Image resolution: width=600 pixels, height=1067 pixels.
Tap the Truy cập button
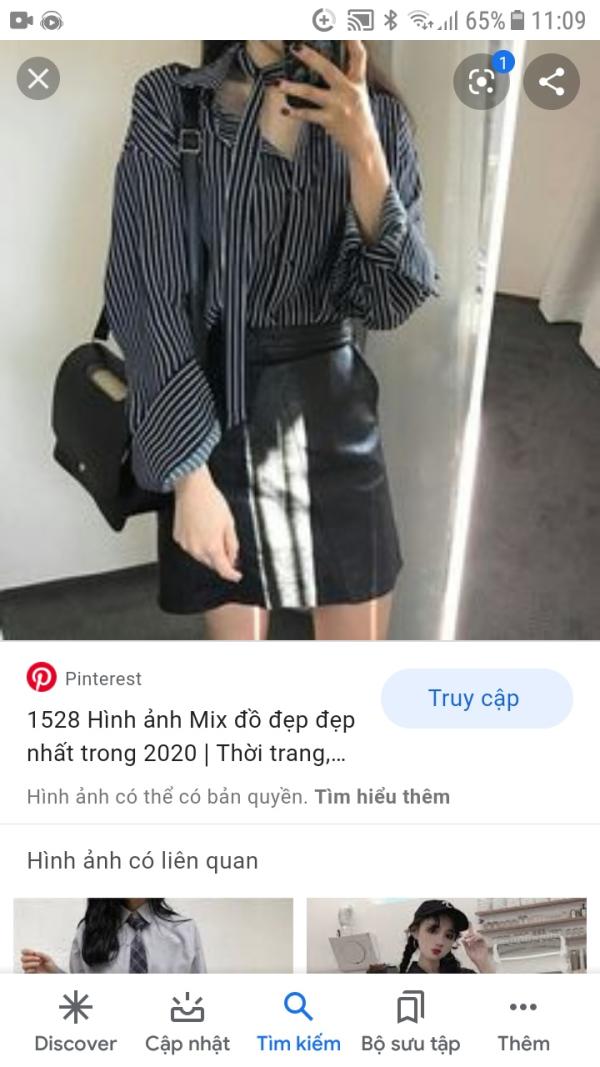(x=476, y=698)
